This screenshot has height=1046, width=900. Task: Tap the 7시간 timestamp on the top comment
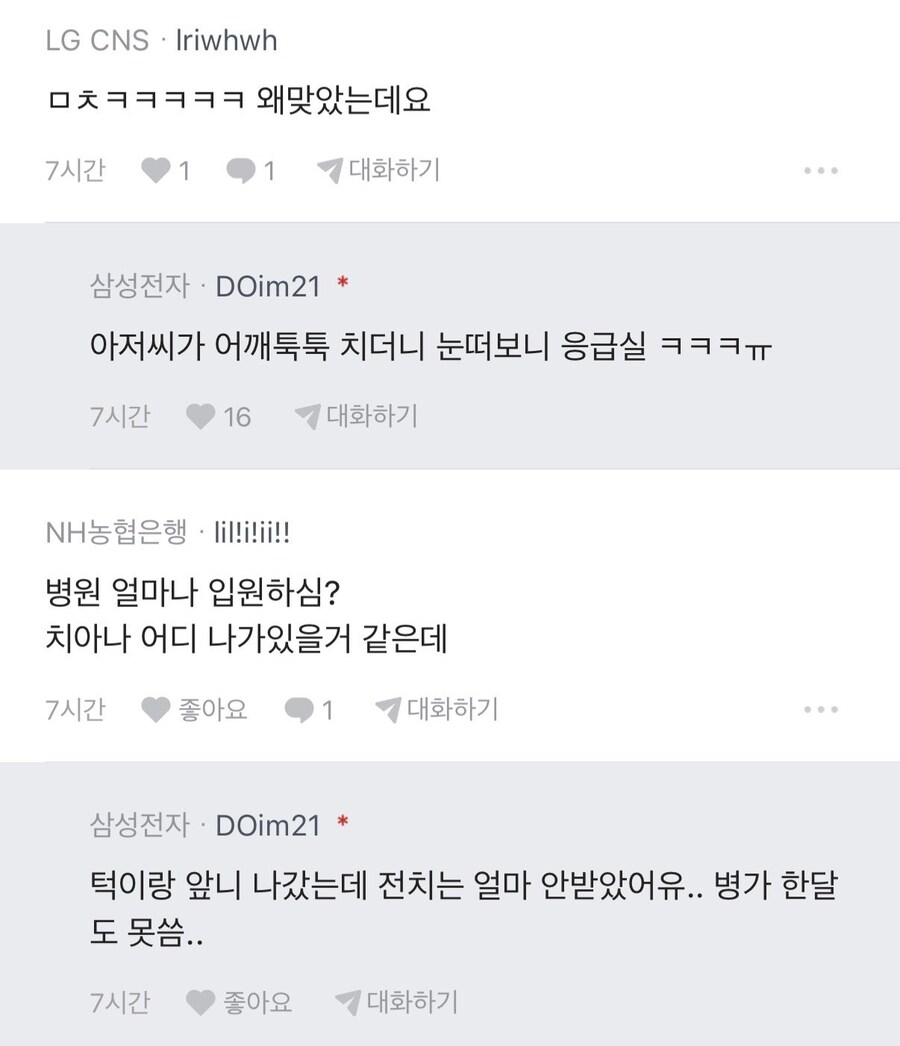[74, 170]
